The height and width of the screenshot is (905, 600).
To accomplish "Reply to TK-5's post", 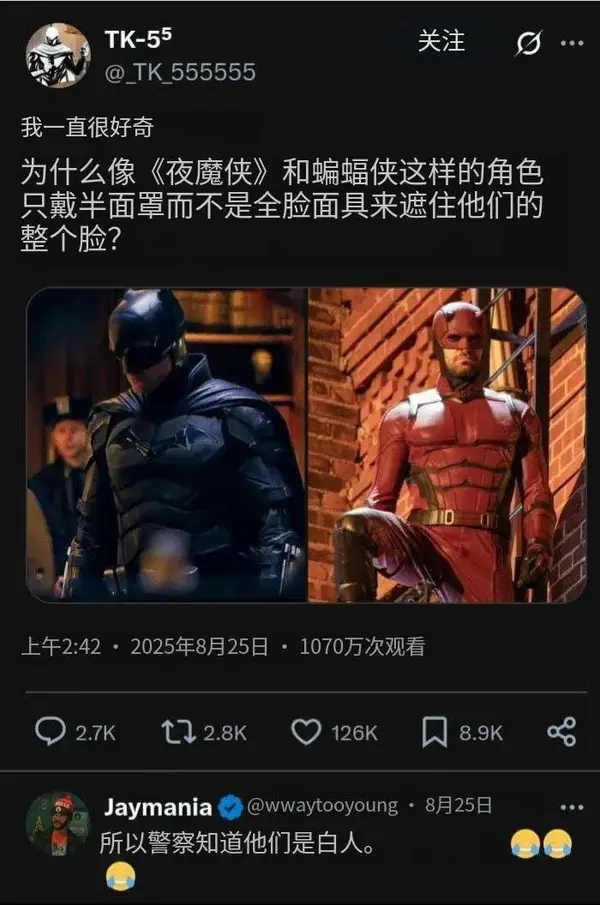I will pos(50,732).
